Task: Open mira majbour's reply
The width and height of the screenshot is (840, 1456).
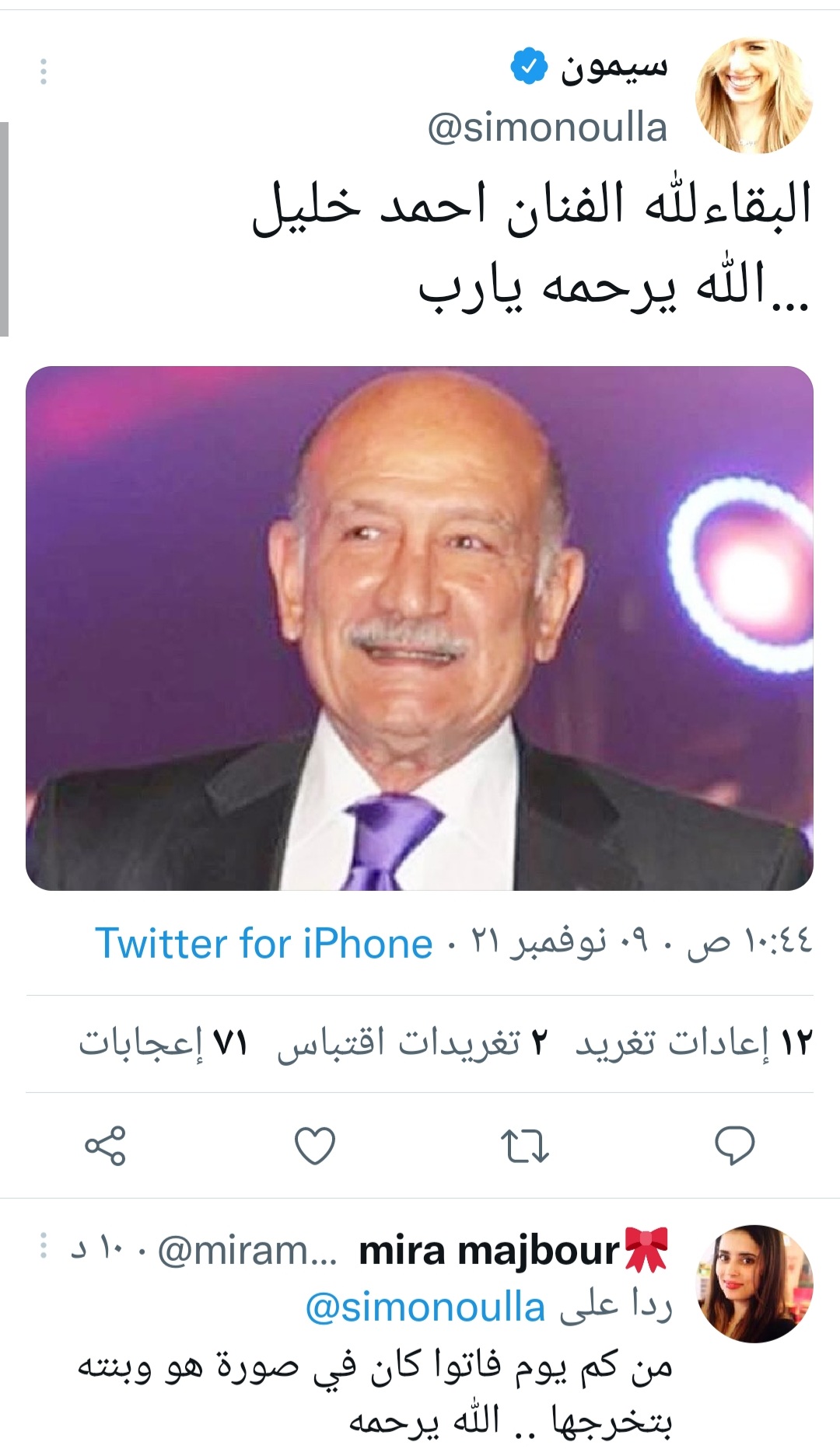Action: 373,1391
